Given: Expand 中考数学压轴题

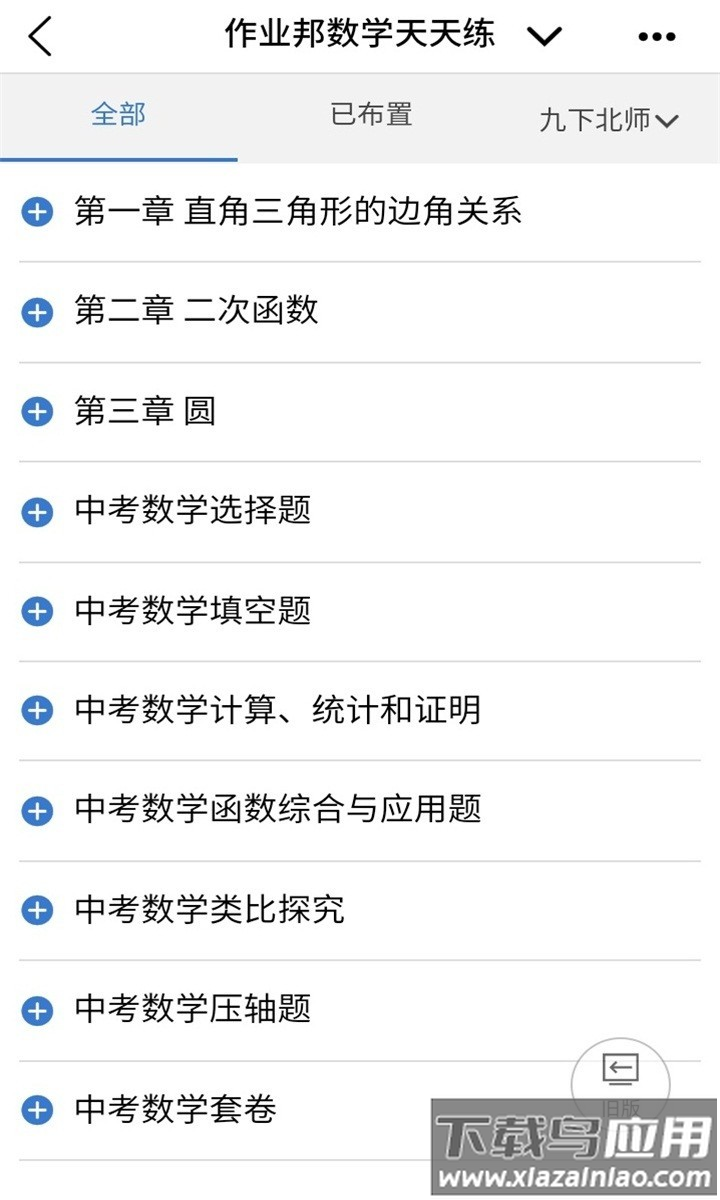Looking at the screenshot, I should point(37,1010).
